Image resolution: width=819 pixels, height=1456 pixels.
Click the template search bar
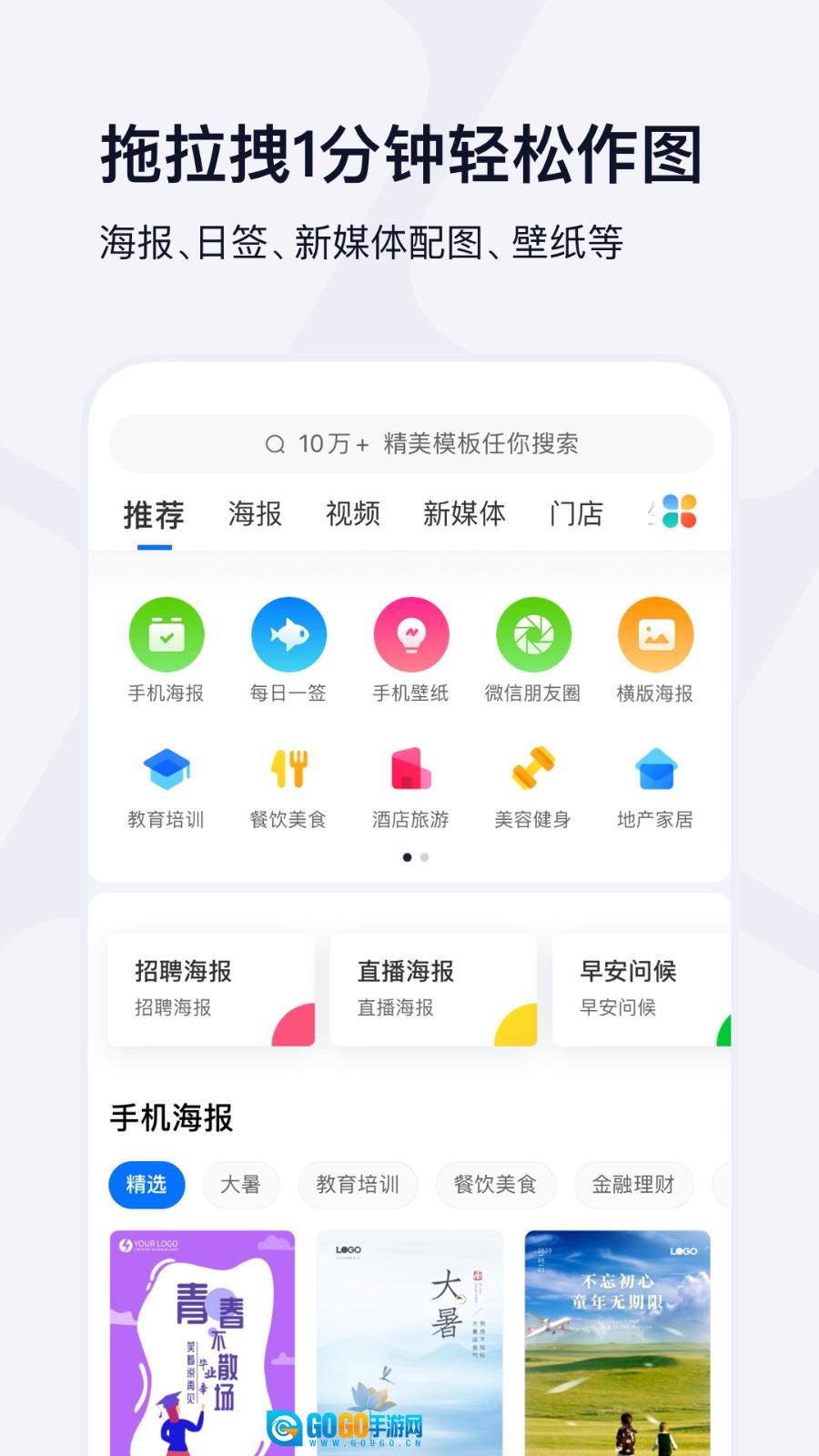pos(409,445)
